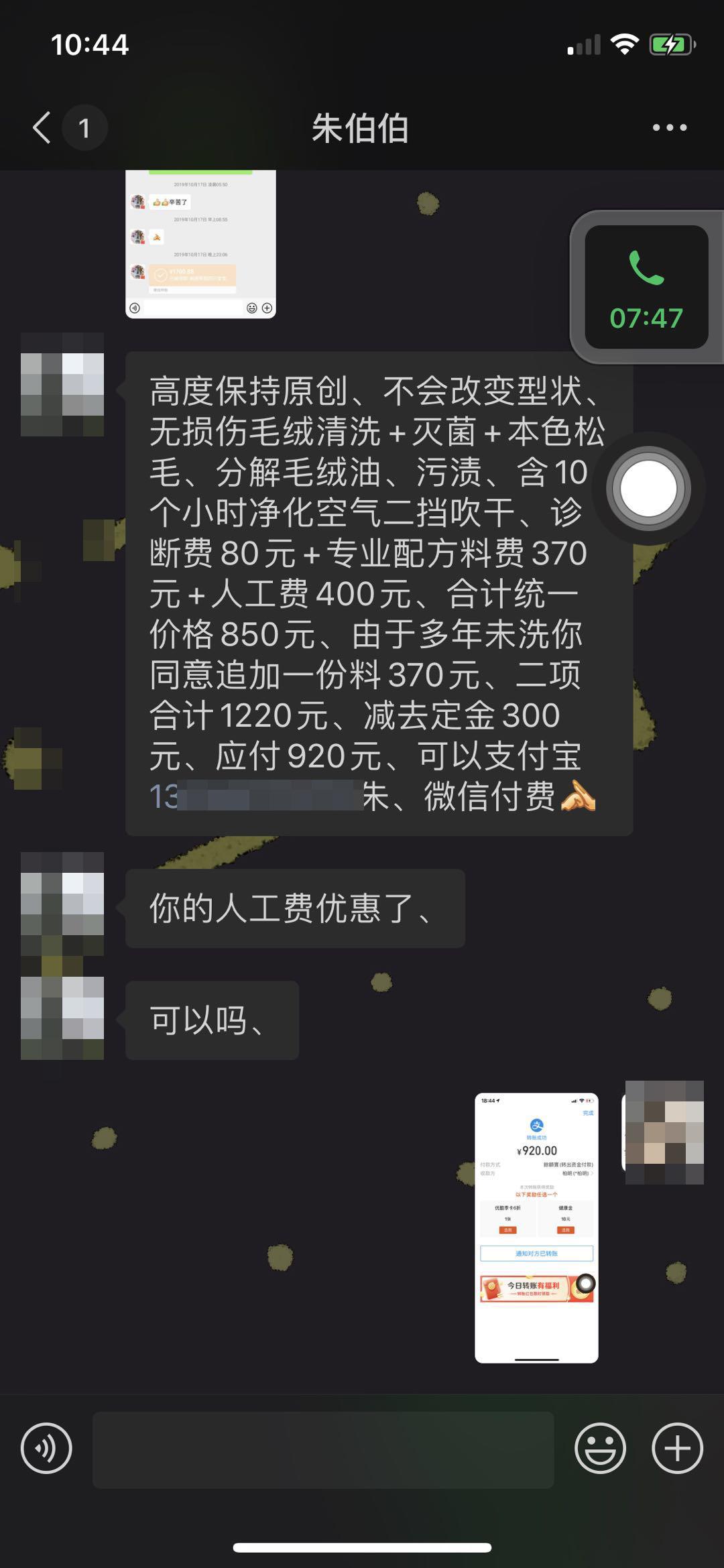Focus the message text field
The image size is (724, 1568).
[x=323, y=1449]
